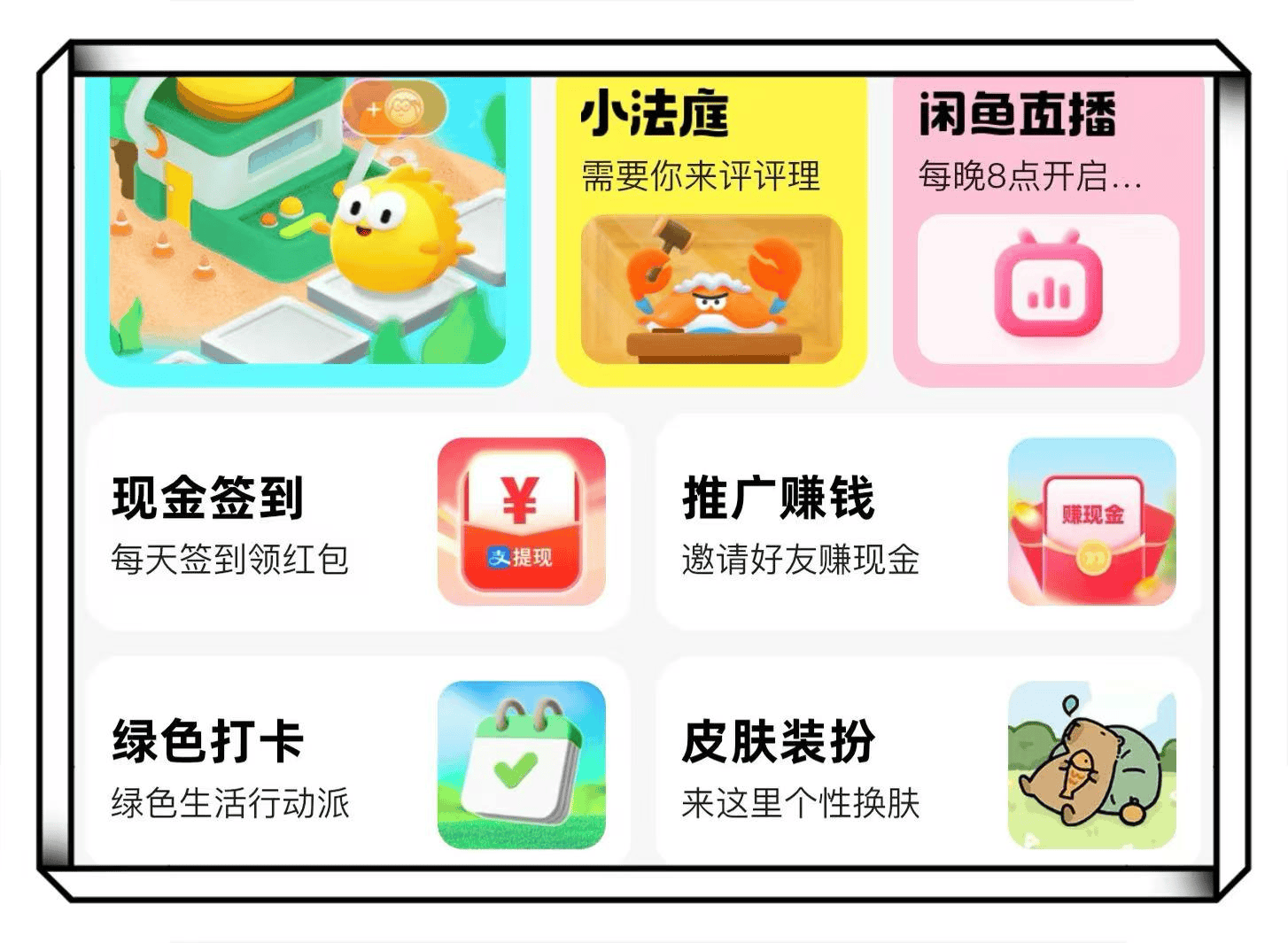The width and height of the screenshot is (1288, 943).
Task: Open the 小法庭 card
Action: (710, 232)
